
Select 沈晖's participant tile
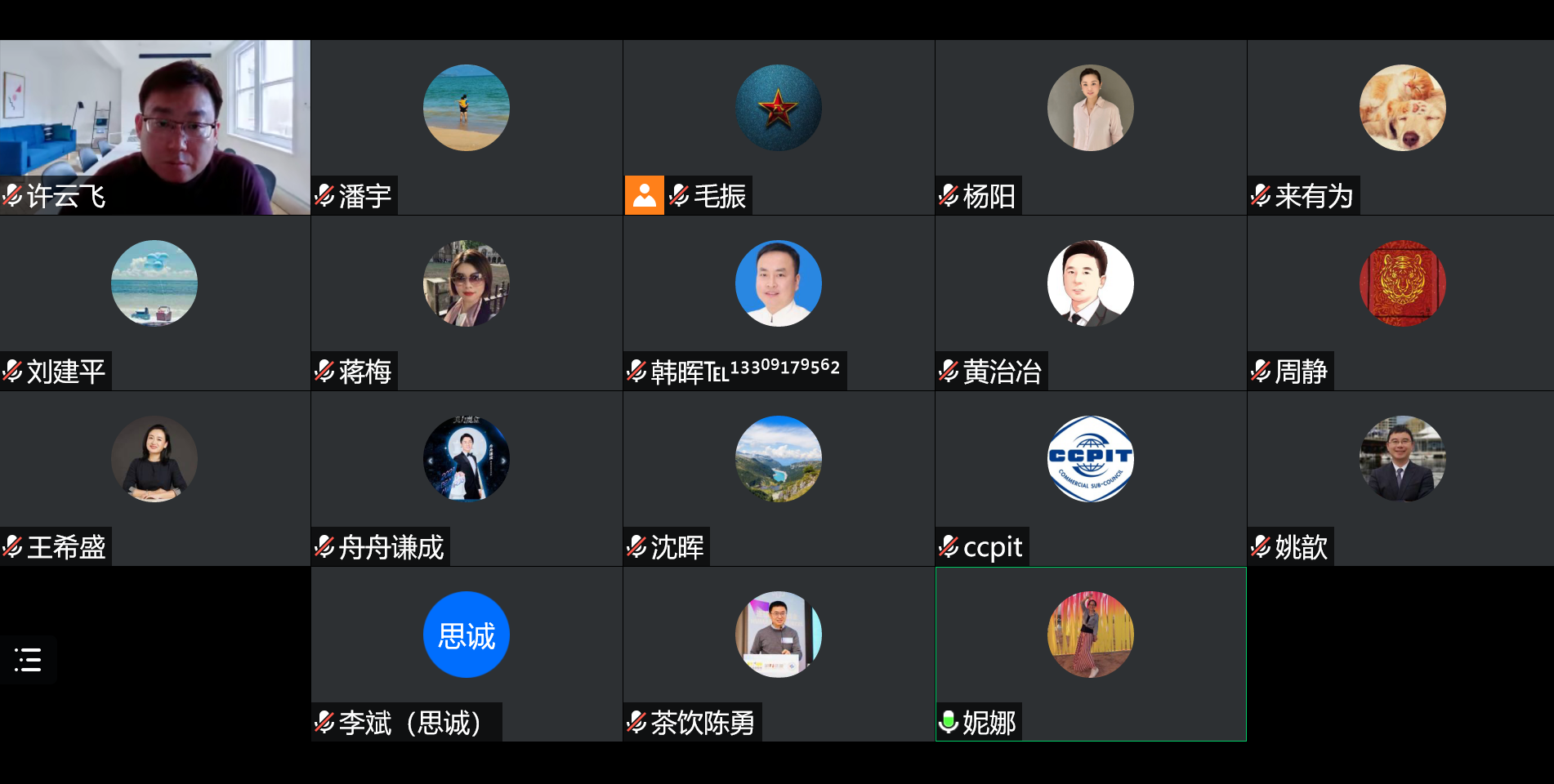(x=779, y=478)
